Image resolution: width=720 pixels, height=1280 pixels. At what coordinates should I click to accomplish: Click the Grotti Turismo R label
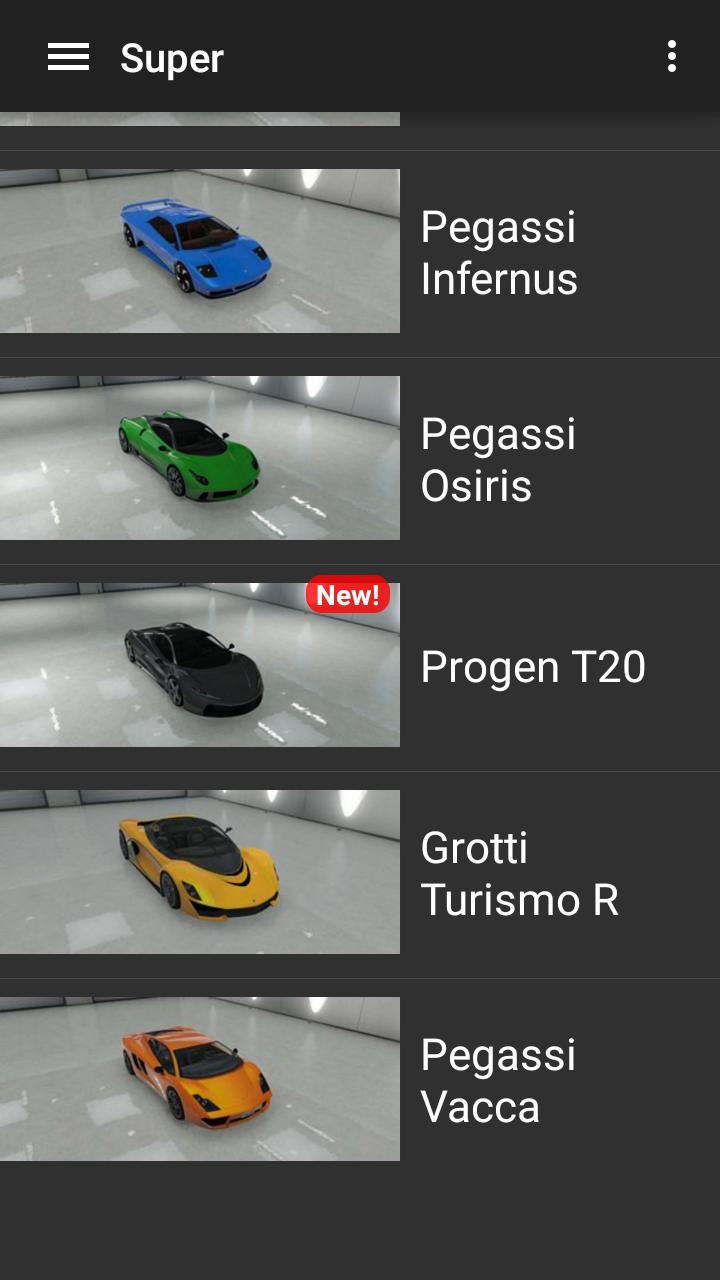tap(520, 872)
